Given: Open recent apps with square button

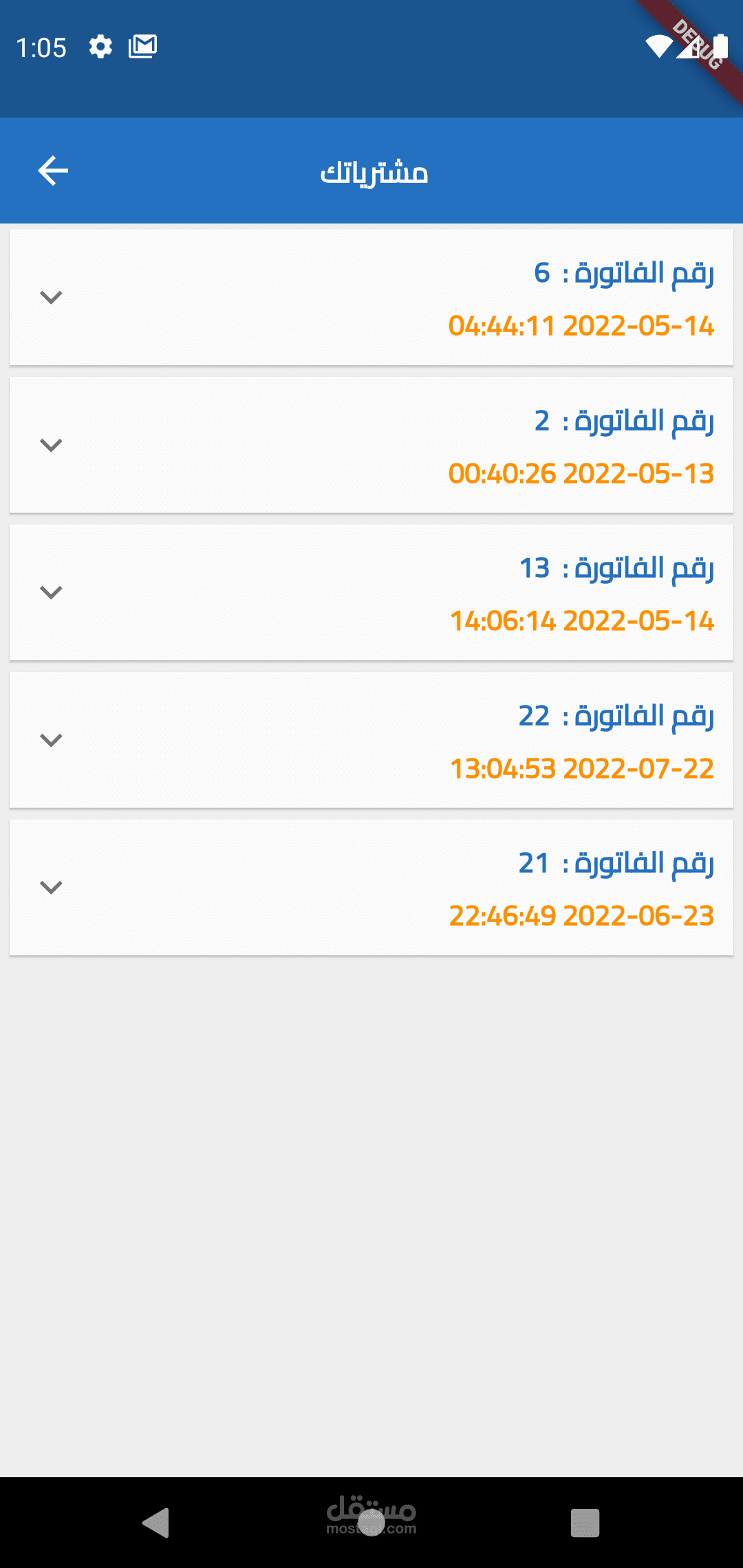Looking at the screenshot, I should (x=585, y=1523).
